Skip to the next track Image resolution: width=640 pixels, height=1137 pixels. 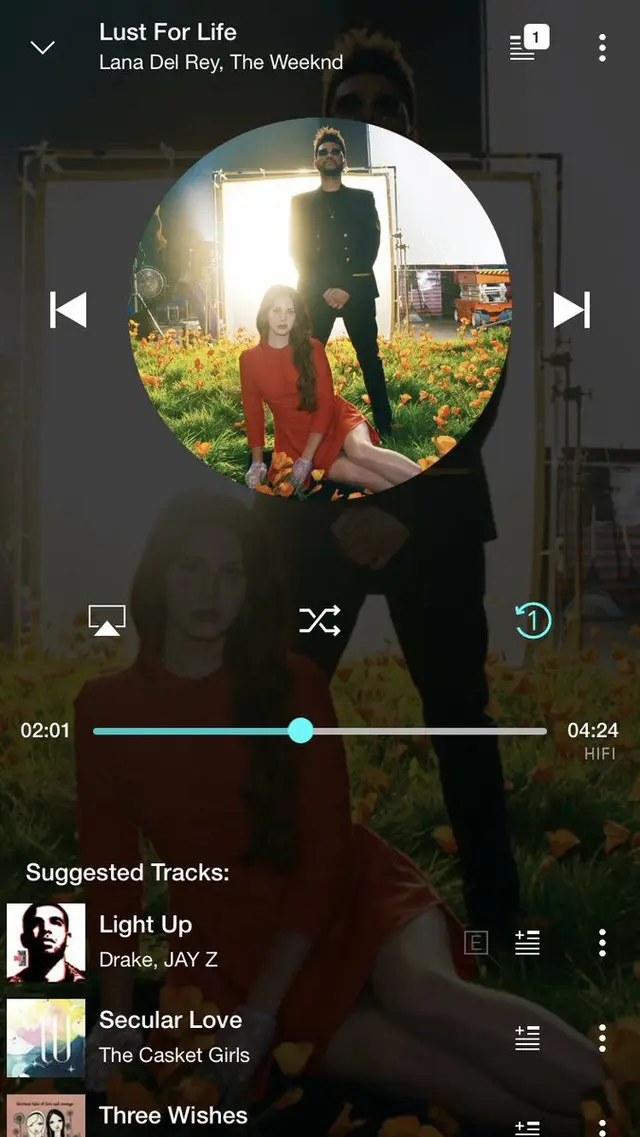coord(572,310)
